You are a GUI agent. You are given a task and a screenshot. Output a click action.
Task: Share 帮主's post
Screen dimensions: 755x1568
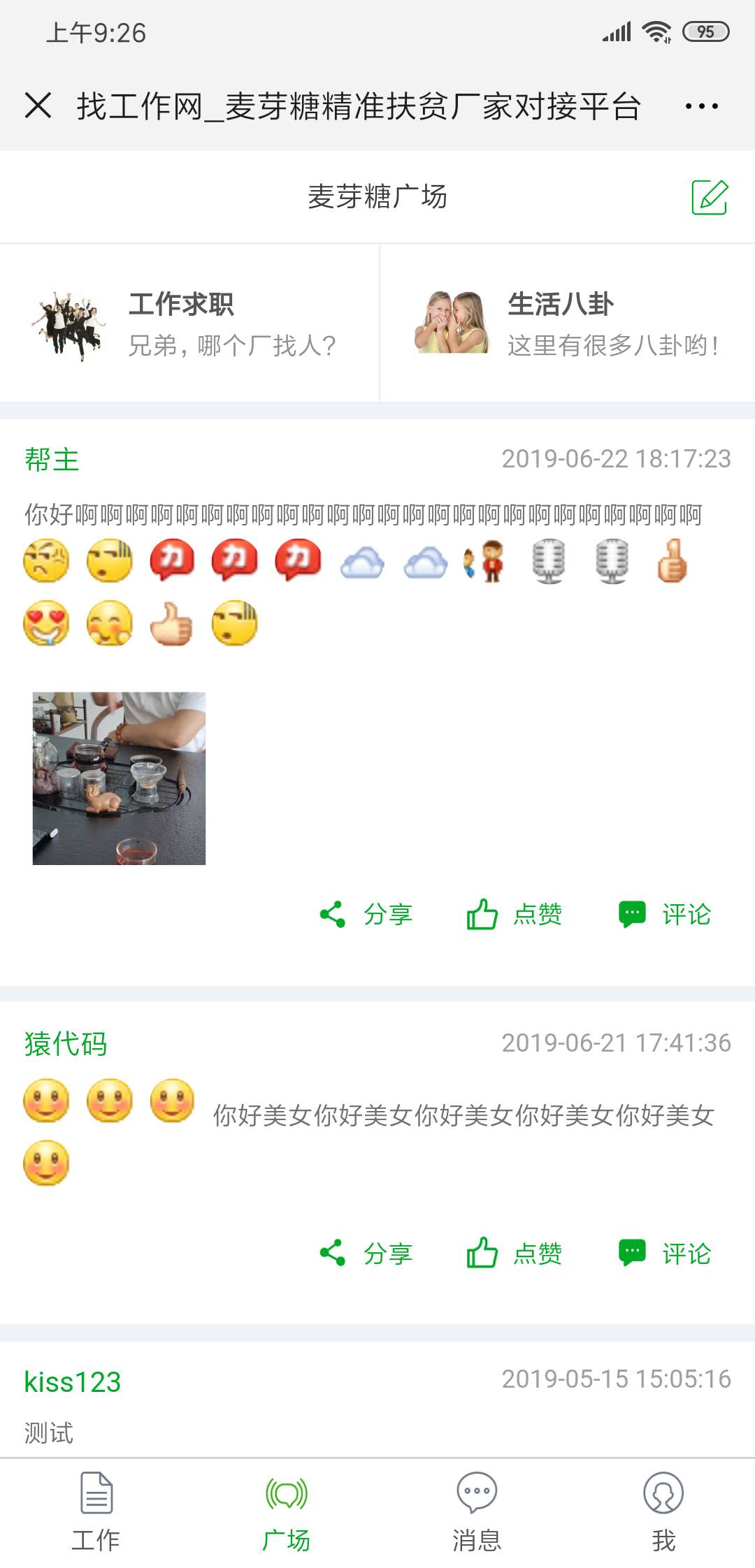pos(367,914)
